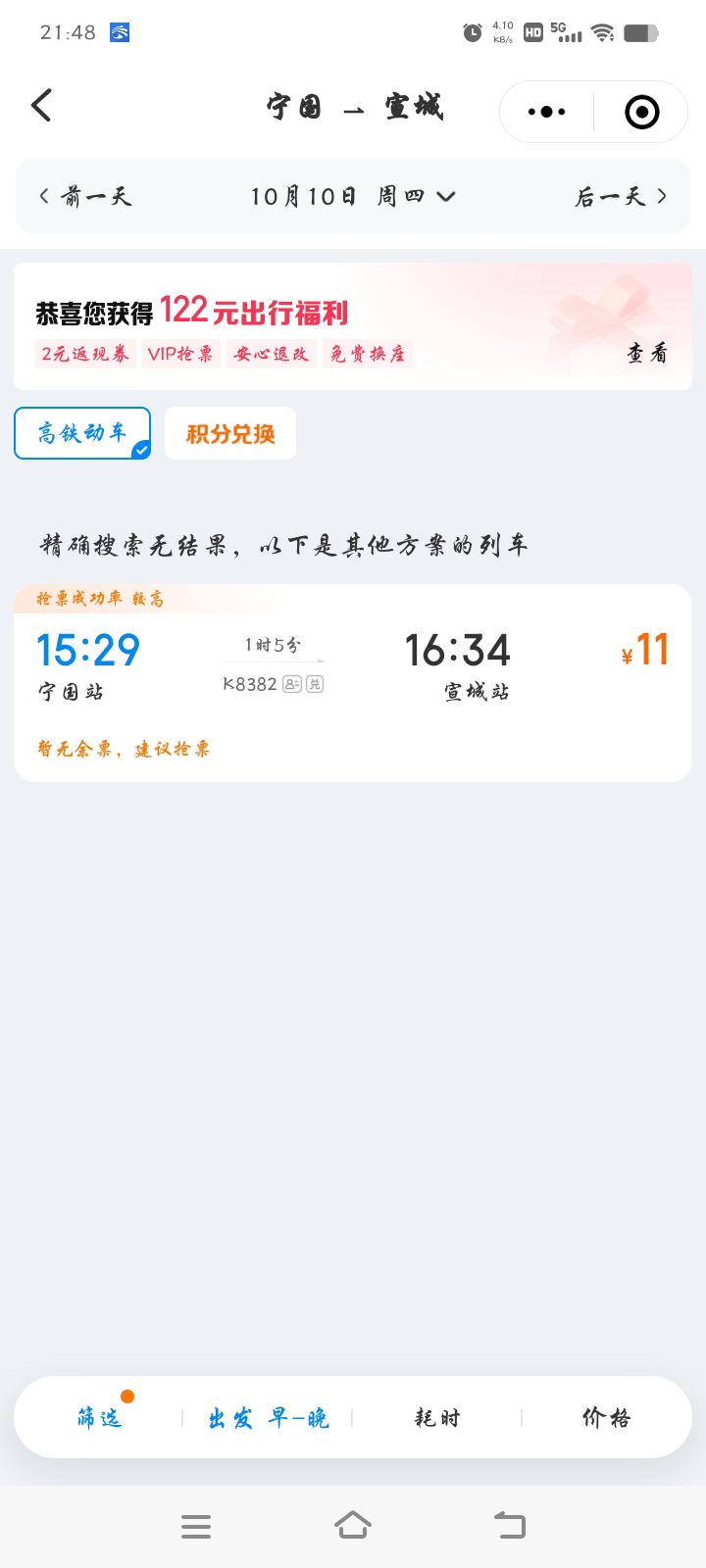Sort by 出发 早-晚 departure time
The image size is (706, 1568).
point(268,1417)
